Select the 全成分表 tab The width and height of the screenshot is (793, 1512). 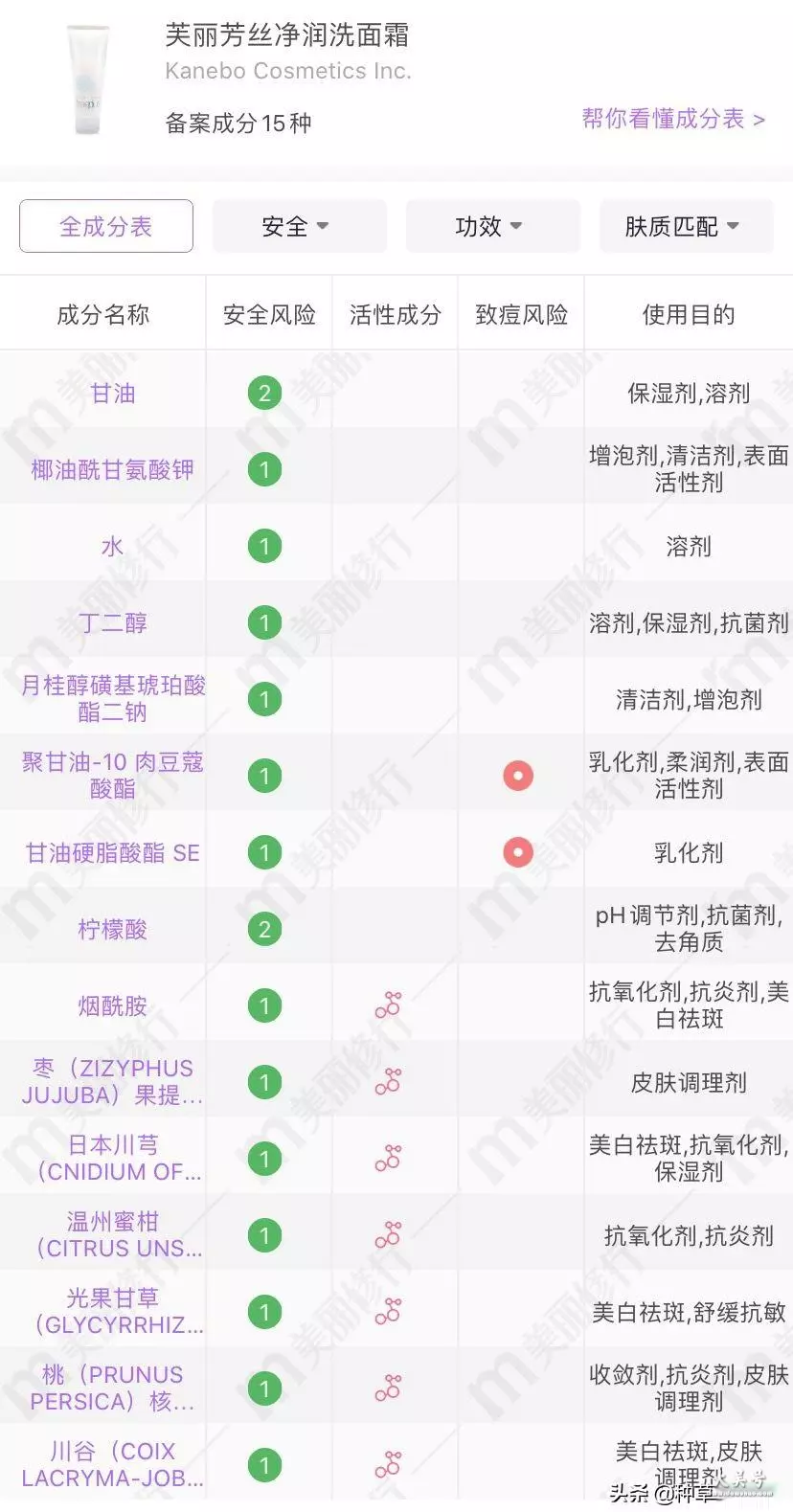[x=106, y=226]
